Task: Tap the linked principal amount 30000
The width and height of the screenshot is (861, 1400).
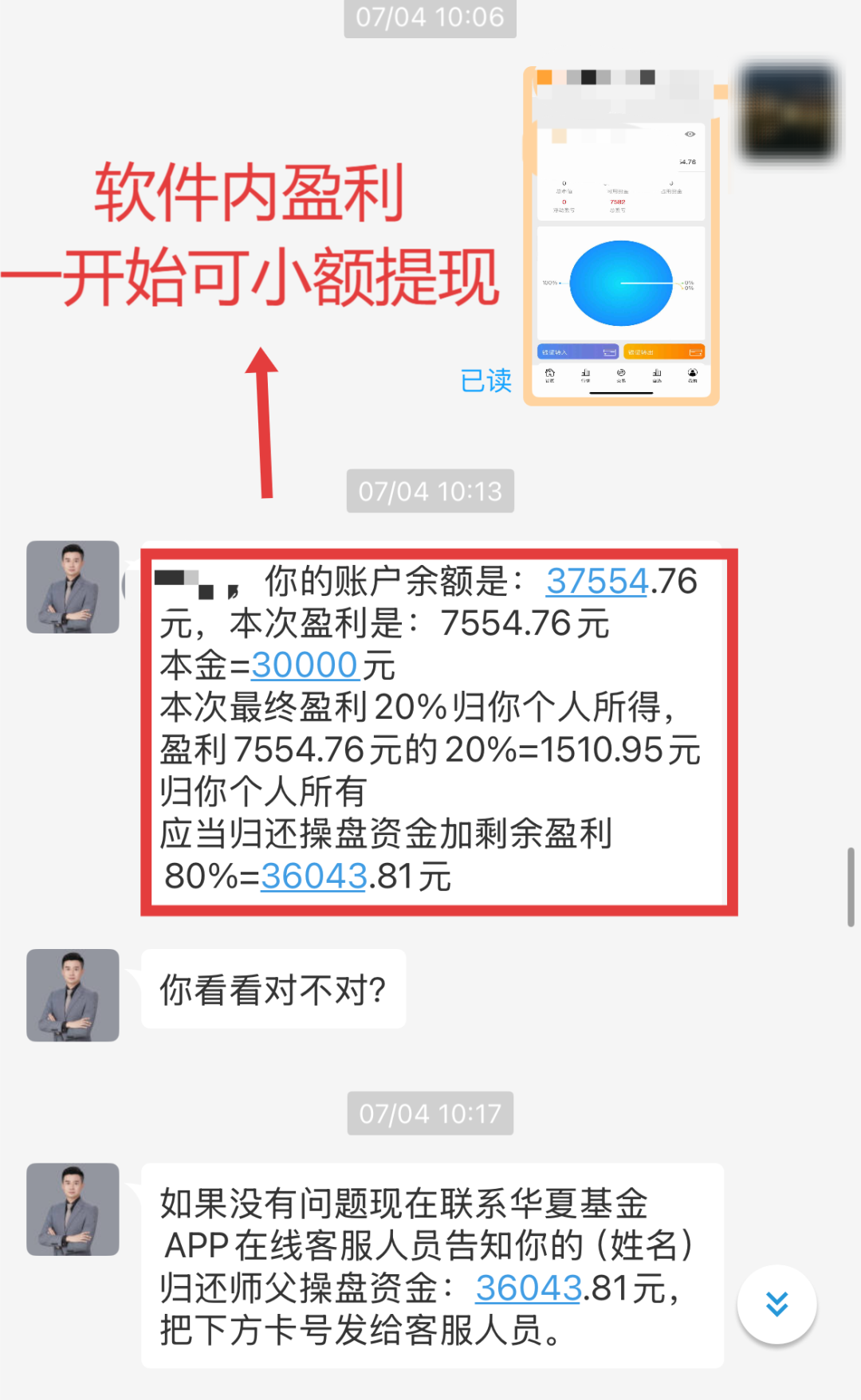Action: pos(305,665)
